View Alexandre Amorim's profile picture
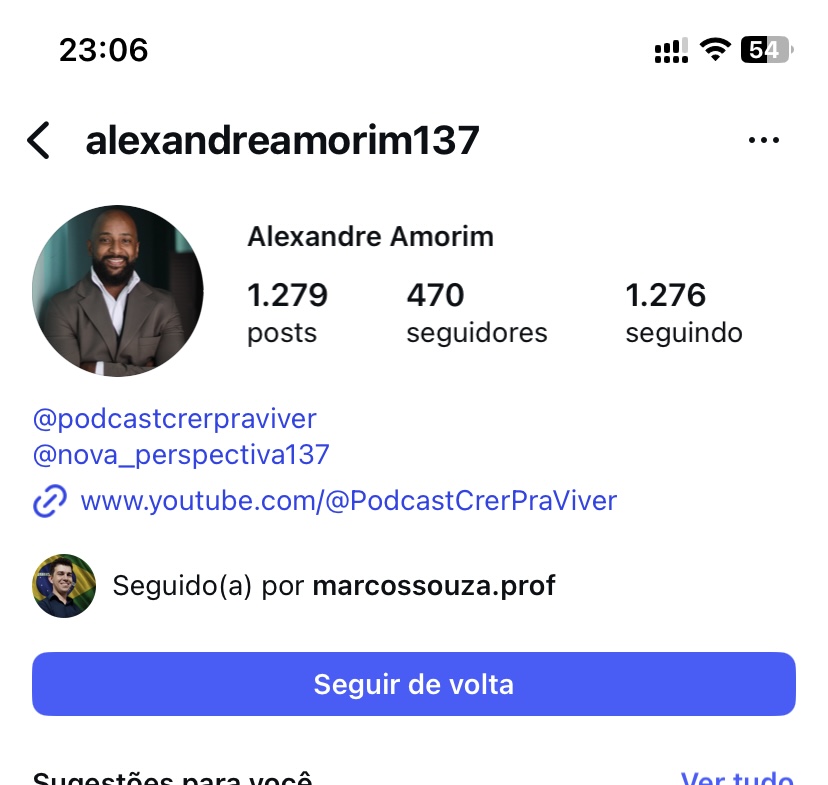Screen dimensions: 828x785 [118, 291]
